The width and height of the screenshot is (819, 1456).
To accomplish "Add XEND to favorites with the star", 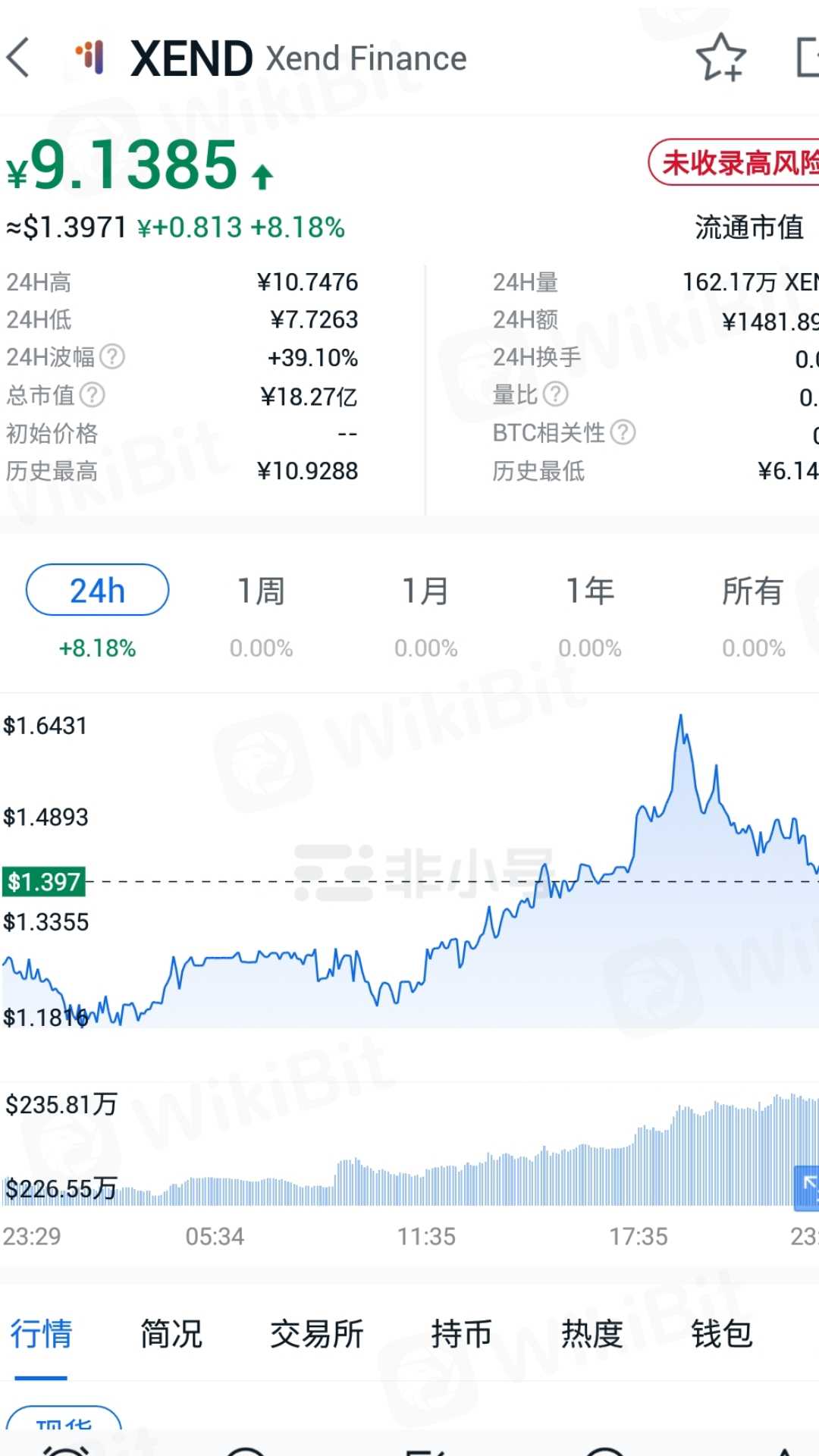I will point(720,58).
